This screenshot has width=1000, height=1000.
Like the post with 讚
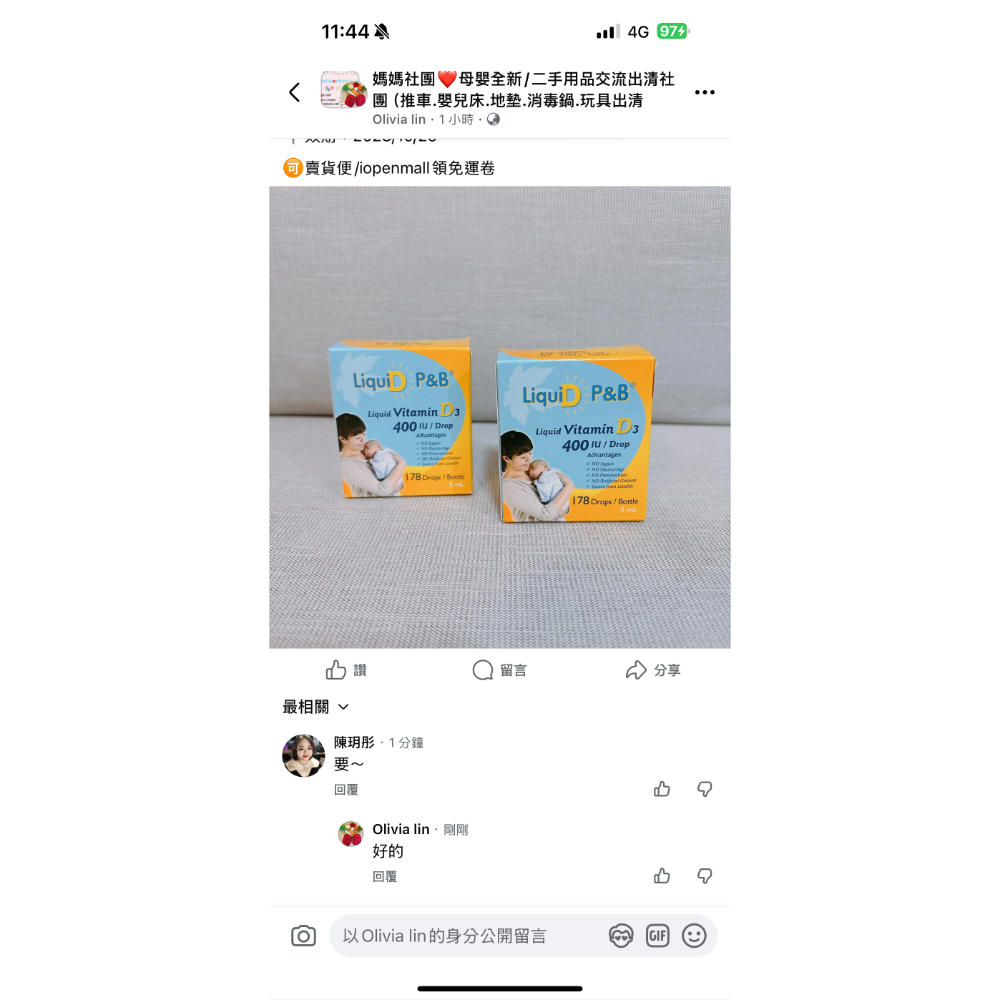click(x=346, y=670)
